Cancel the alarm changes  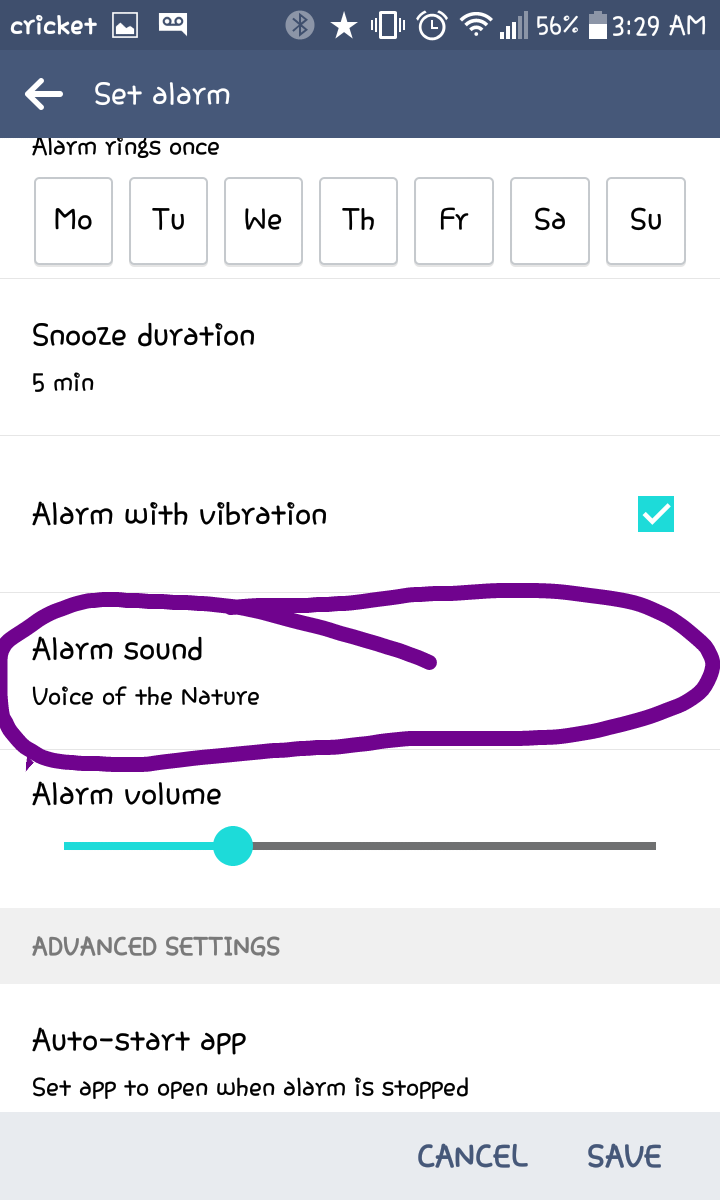tap(472, 1157)
